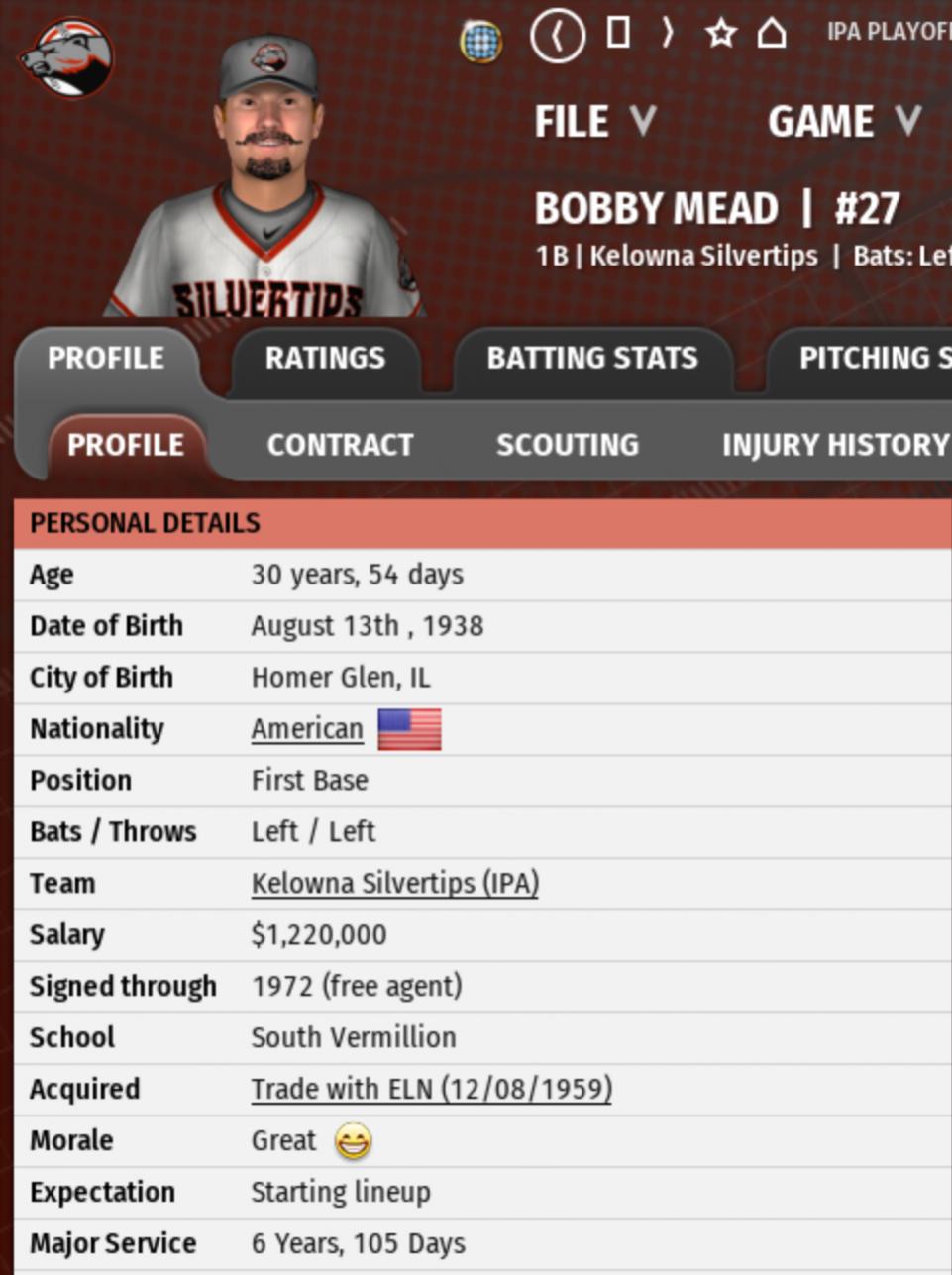Open the globe icon menu
This screenshot has height=1275, width=952.
pyautogui.click(x=481, y=42)
